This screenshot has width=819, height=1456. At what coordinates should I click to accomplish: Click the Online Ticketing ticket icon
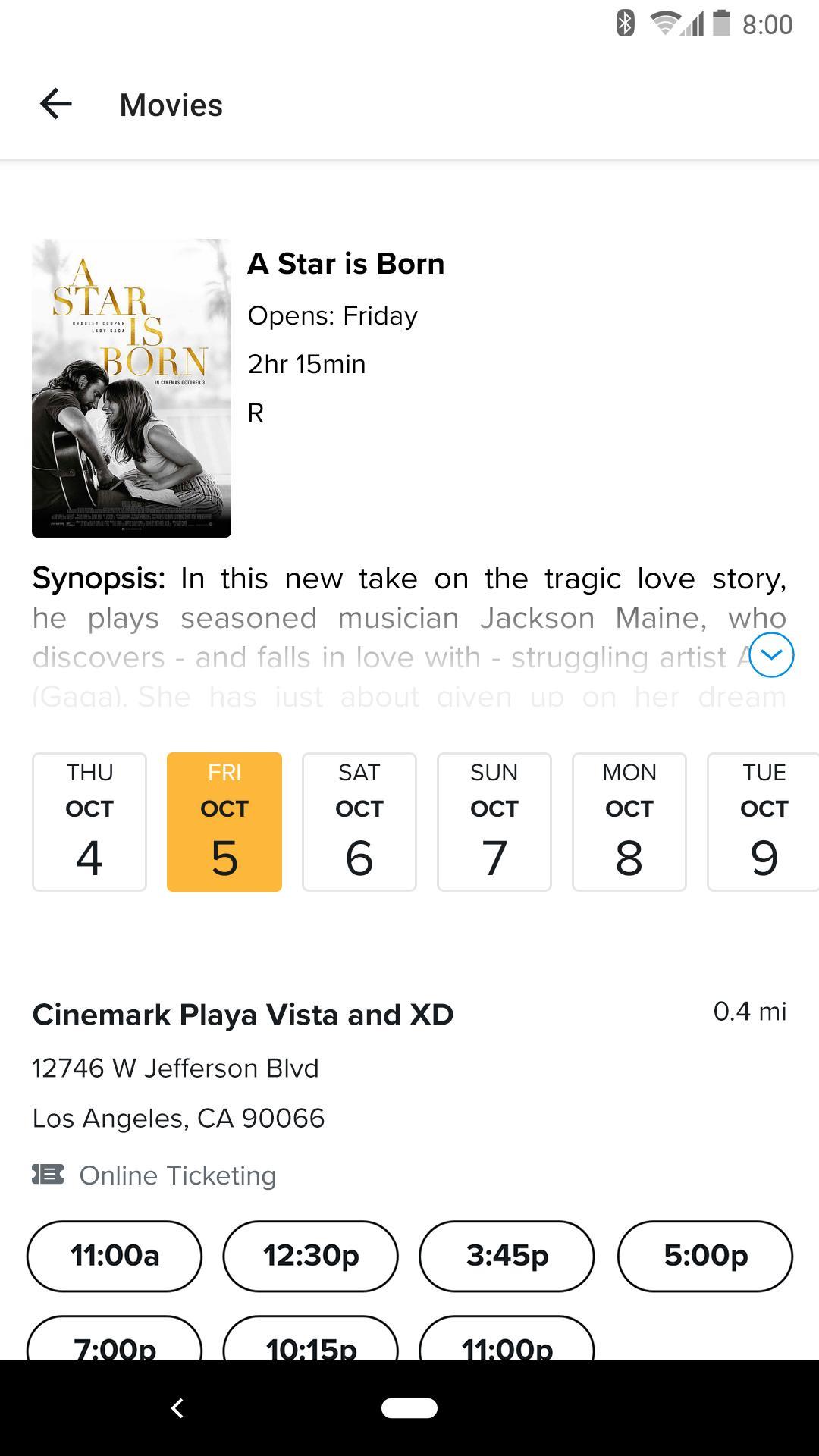pos(47,1174)
